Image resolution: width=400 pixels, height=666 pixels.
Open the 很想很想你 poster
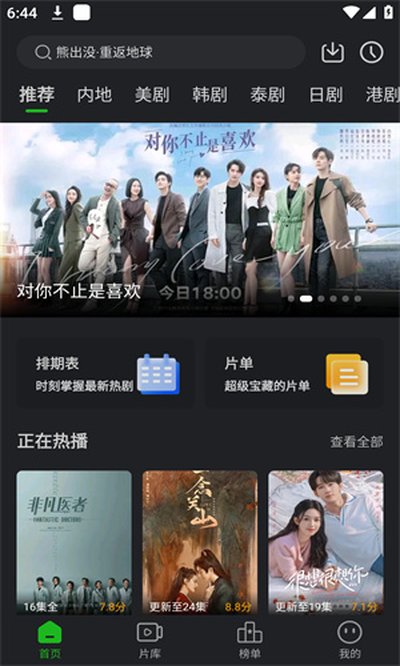(326, 542)
